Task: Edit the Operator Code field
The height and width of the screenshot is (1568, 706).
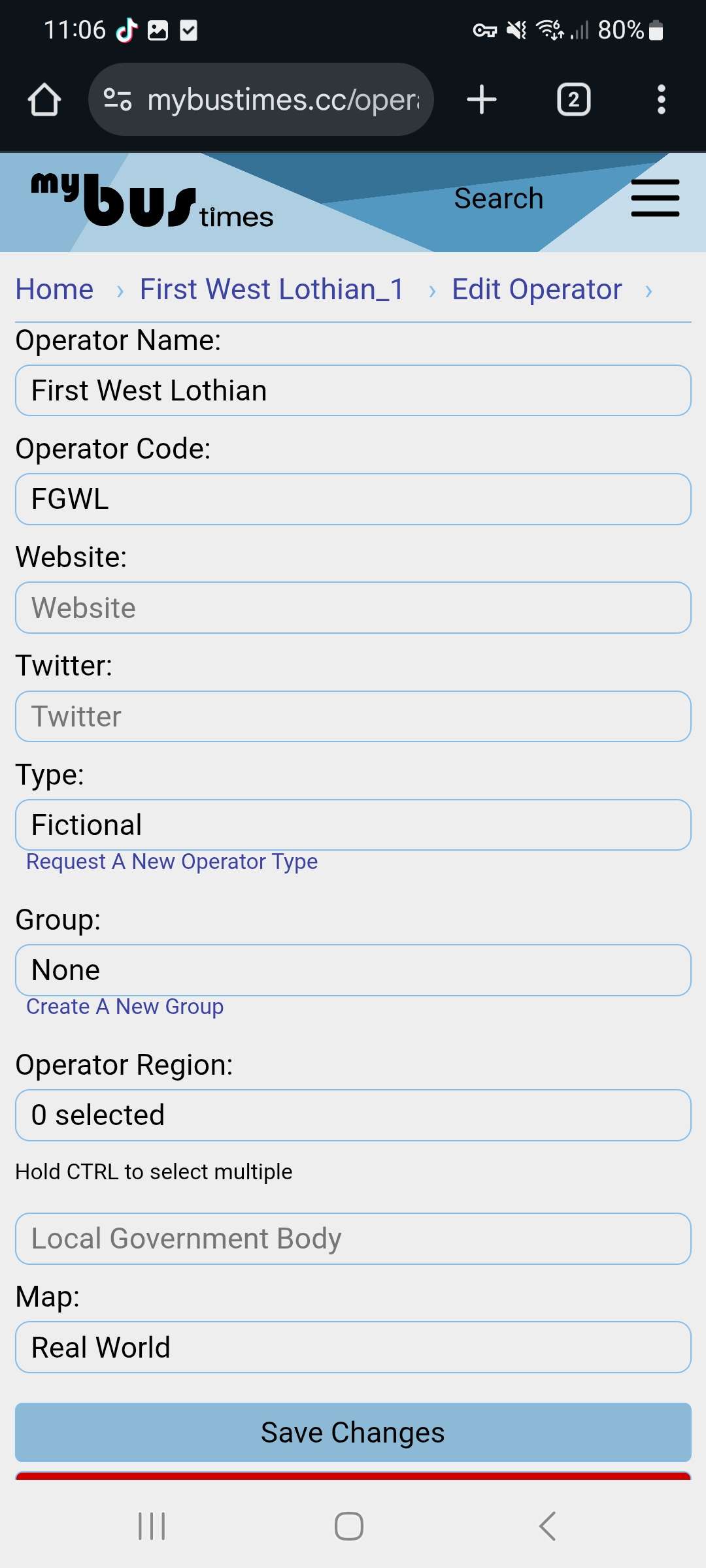Action: pyautogui.click(x=353, y=499)
